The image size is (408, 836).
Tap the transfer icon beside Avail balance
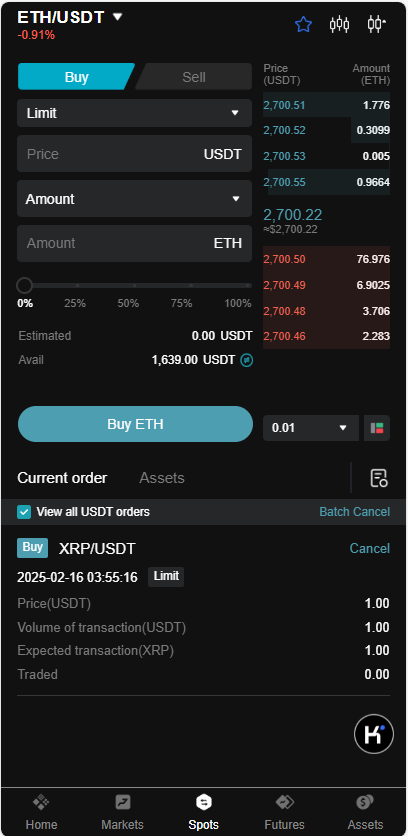click(x=247, y=360)
